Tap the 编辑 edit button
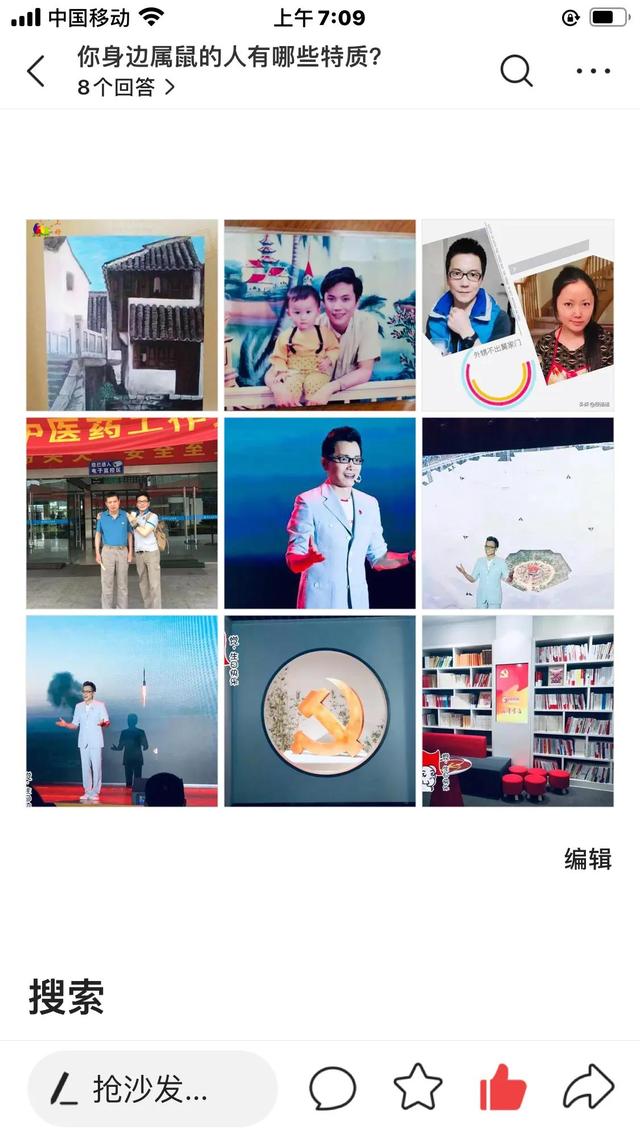 pos(587,859)
